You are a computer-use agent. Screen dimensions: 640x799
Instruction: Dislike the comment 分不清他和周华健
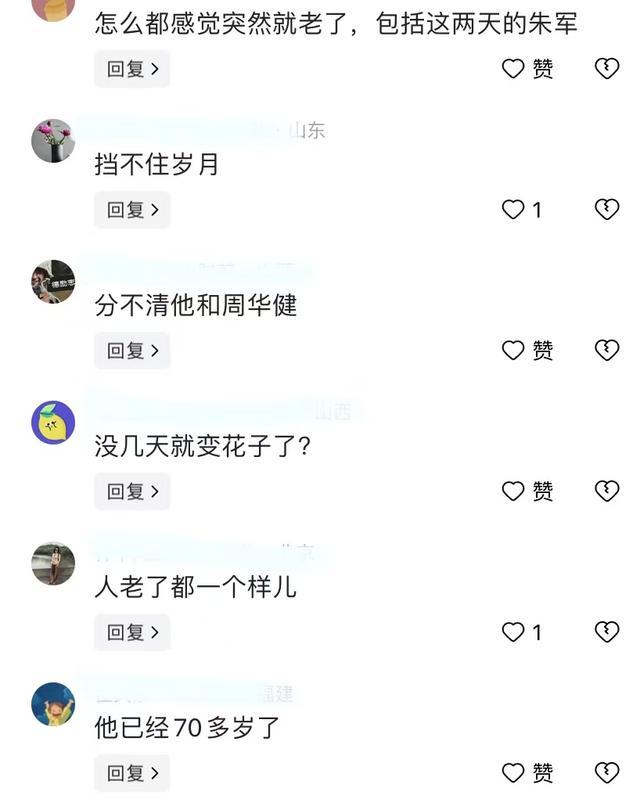pyautogui.click(x=607, y=351)
